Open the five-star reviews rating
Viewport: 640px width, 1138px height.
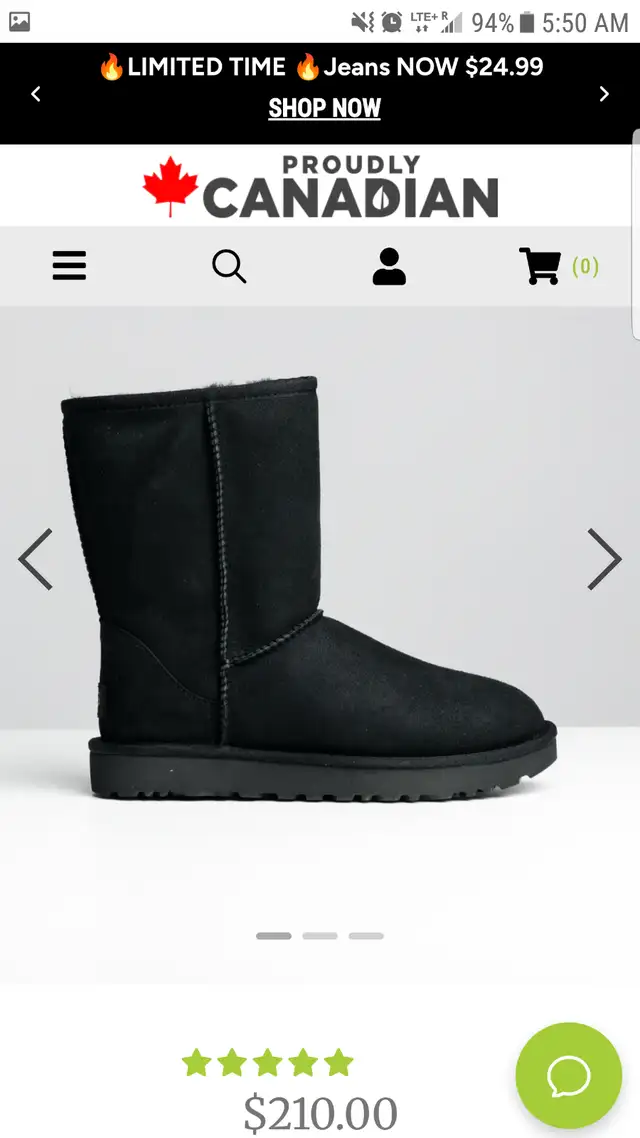pyautogui.click(x=267, y=1063)
